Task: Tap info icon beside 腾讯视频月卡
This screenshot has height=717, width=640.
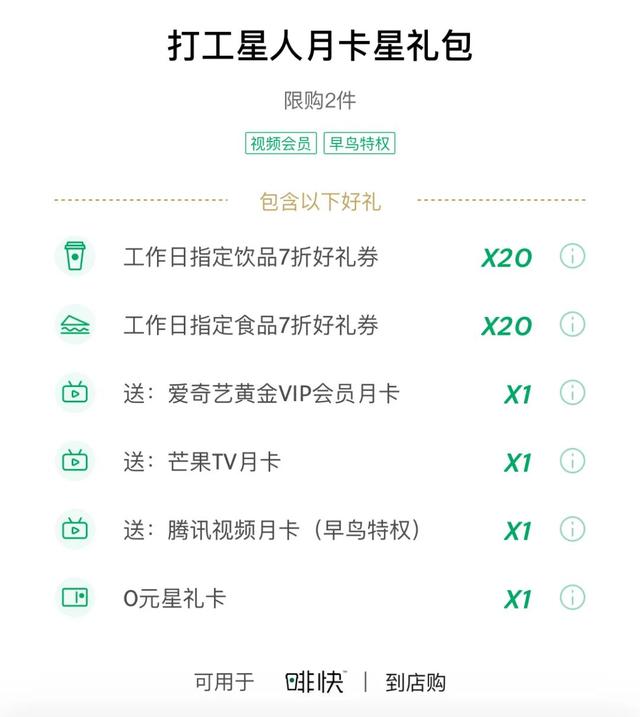Action: click(572, 529)
